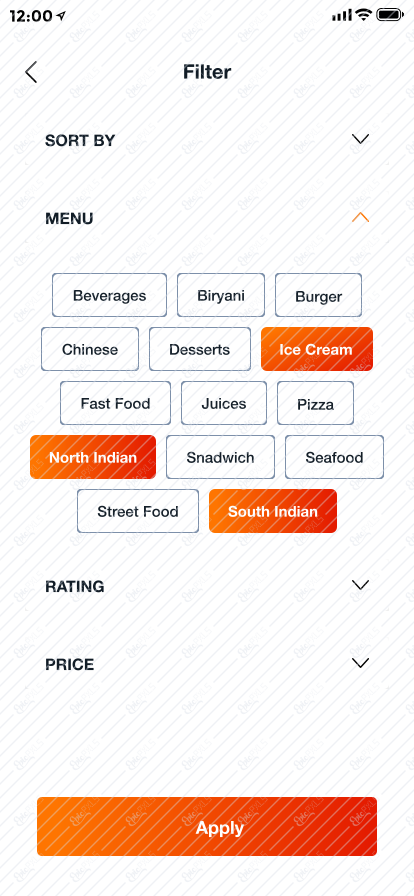Image resolution: width=414 pixels, height=896 pixels.
Task: Expand the Rating section
Action: click(360, 585)
